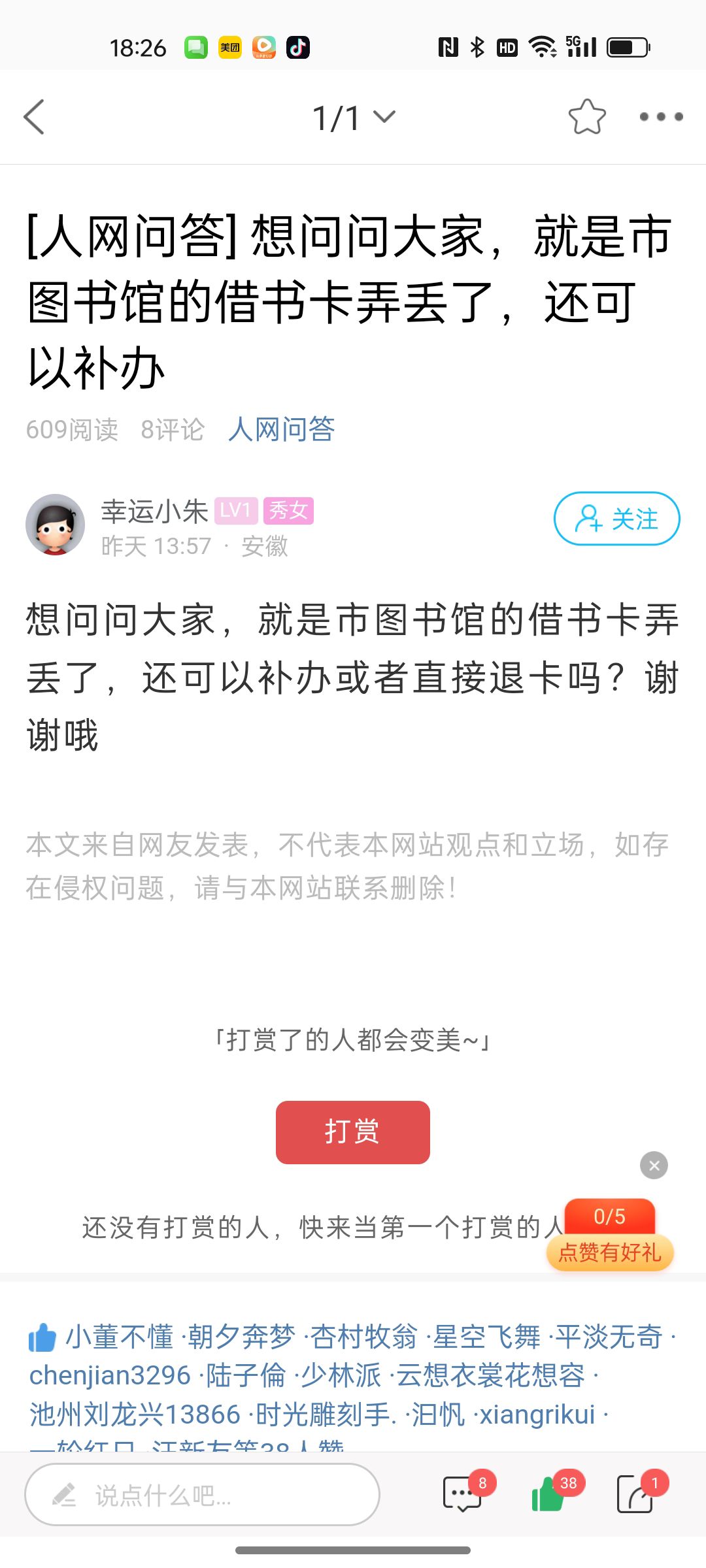706x1568 pixels.
Task: Follow 幸运小朱 with the 关注 button
Action: 616,519
